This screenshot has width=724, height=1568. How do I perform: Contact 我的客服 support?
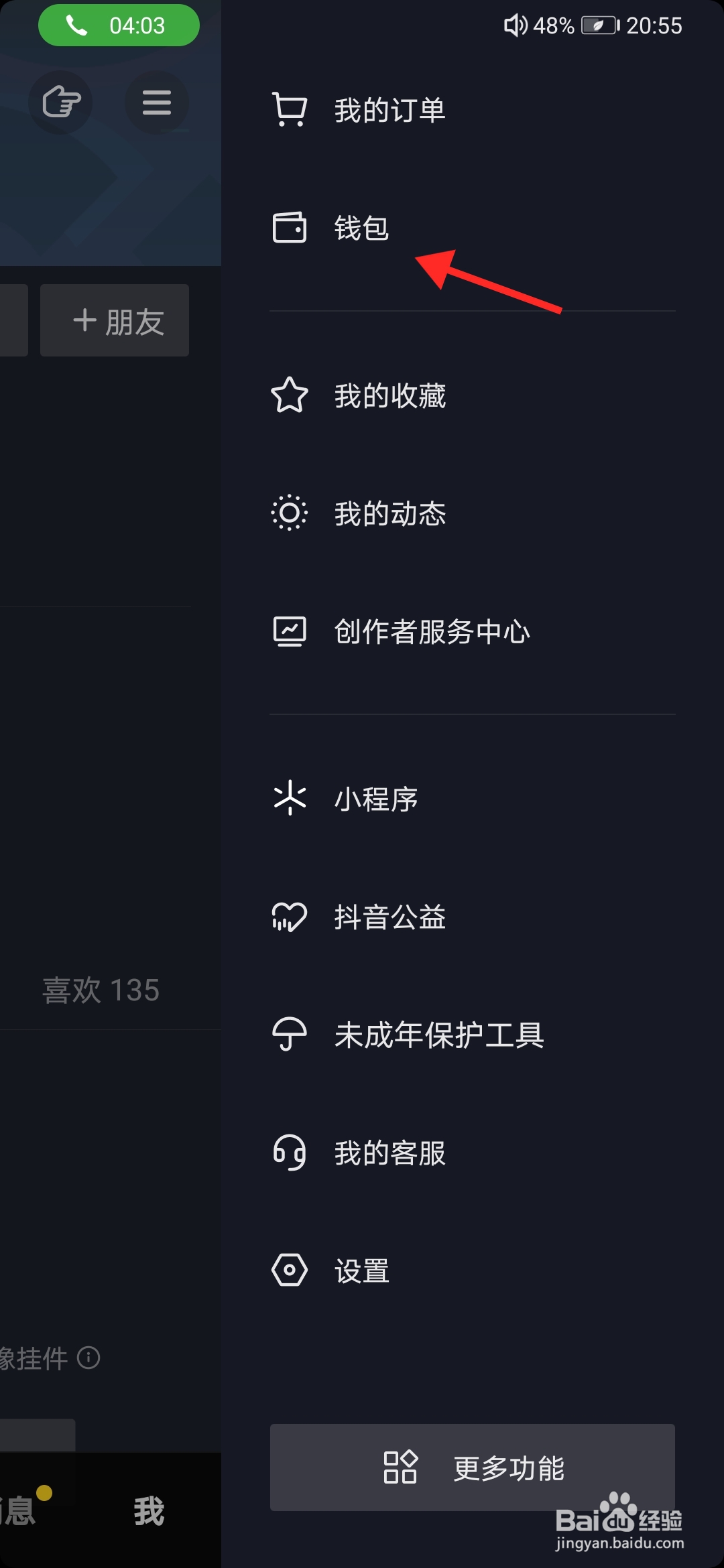[x=472, y=1153]
